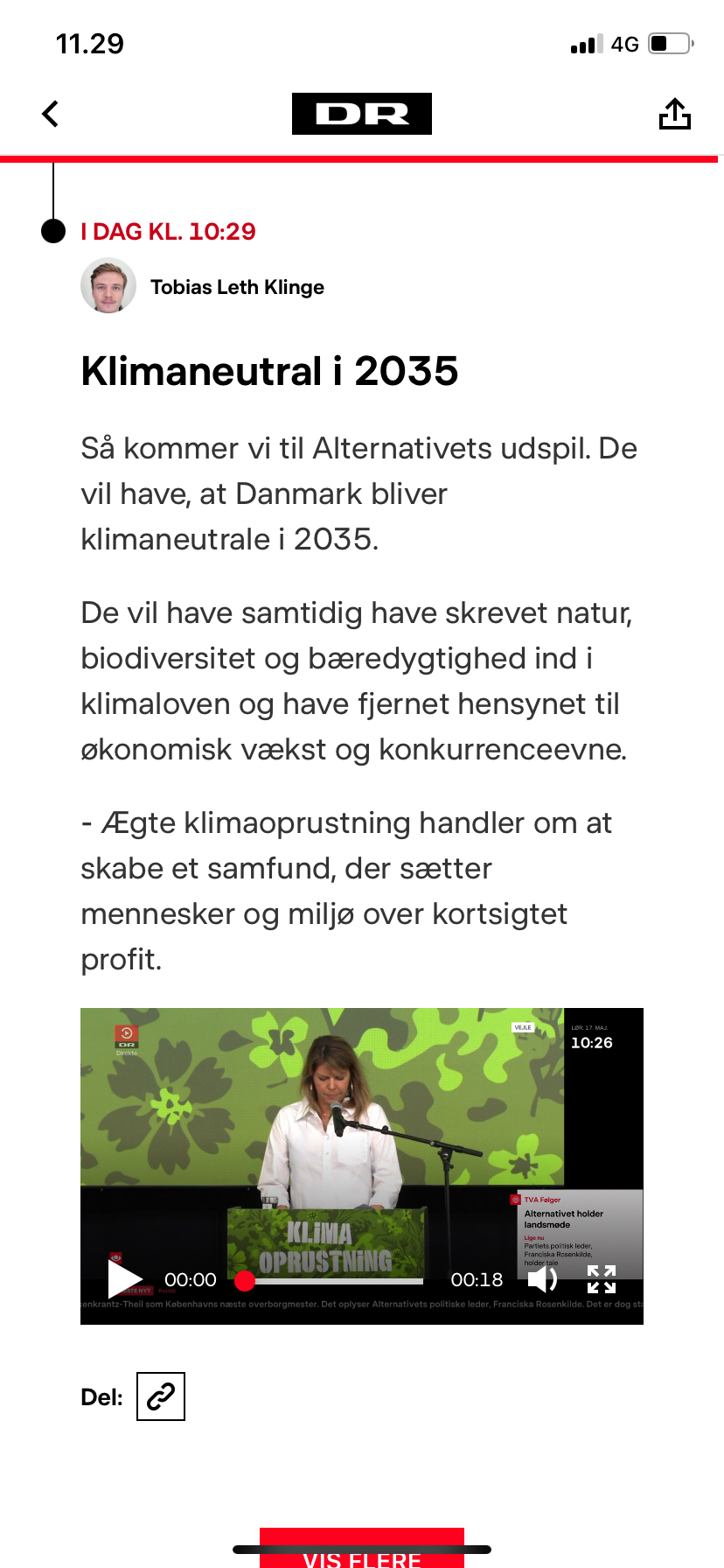This screenshot has height=1568, width=724.
Task: Play the Klimaoprustning video
Action: [x=124, y=1278]
